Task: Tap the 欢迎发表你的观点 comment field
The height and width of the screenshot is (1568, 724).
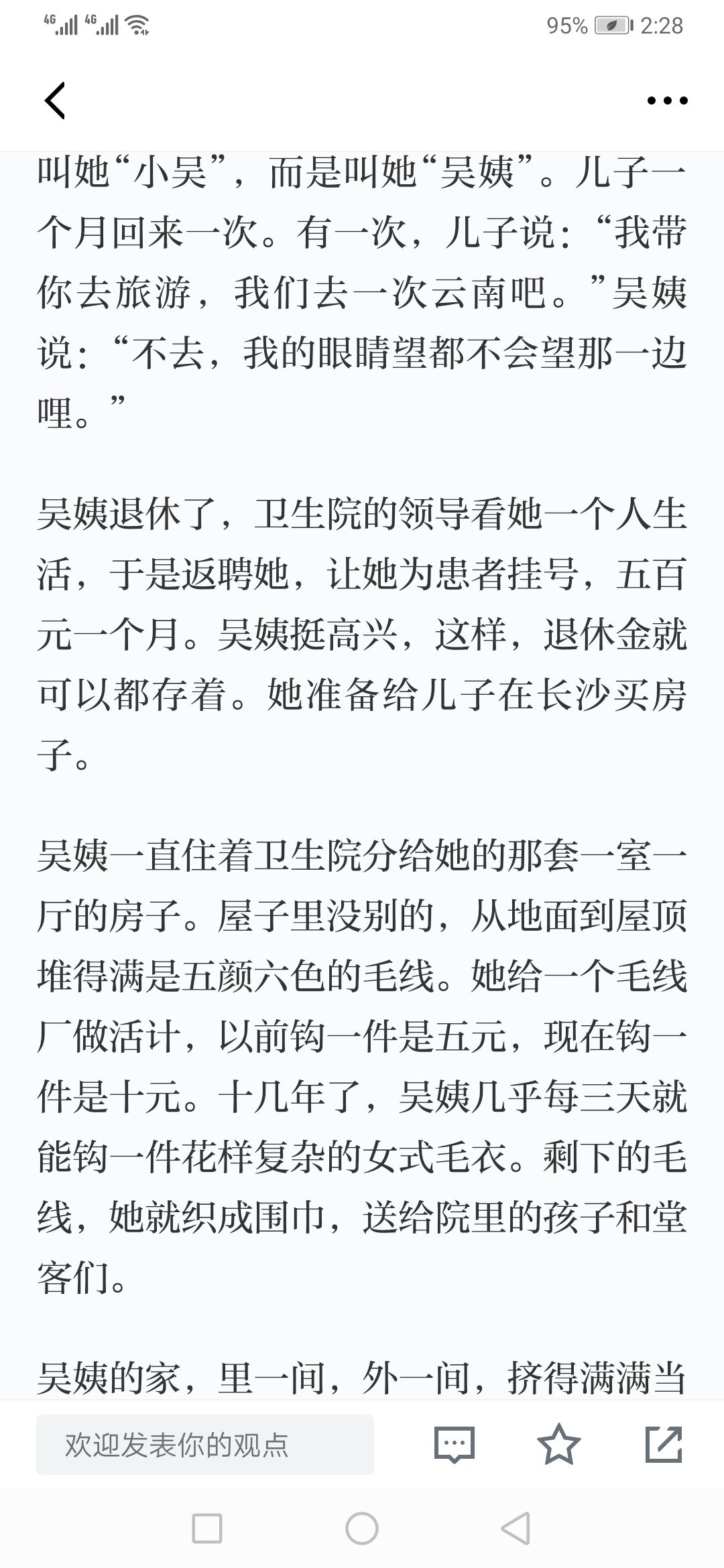Action: pyautogui.click(x=204, y=1445)
